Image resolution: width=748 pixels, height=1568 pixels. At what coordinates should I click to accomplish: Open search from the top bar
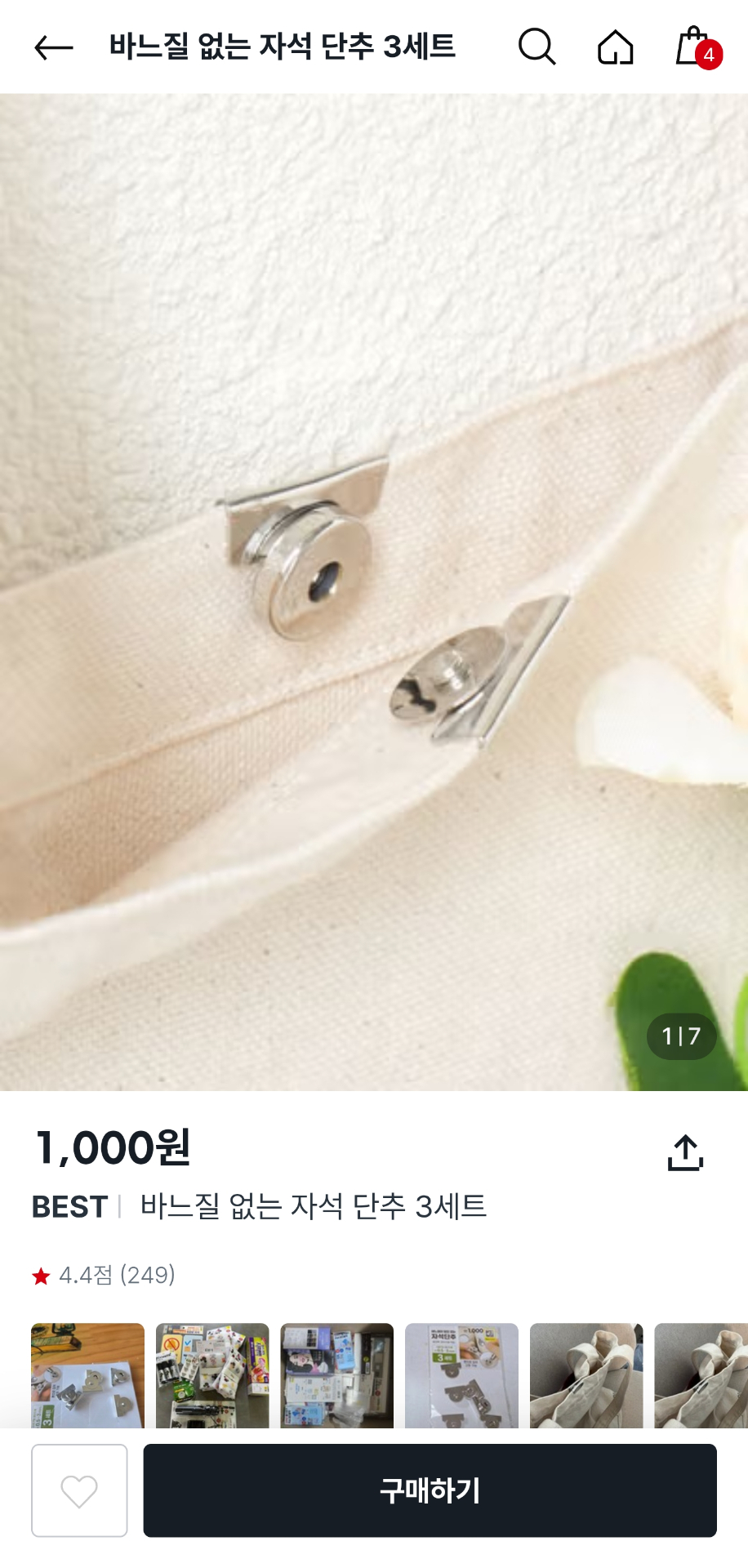coord(537,47)
